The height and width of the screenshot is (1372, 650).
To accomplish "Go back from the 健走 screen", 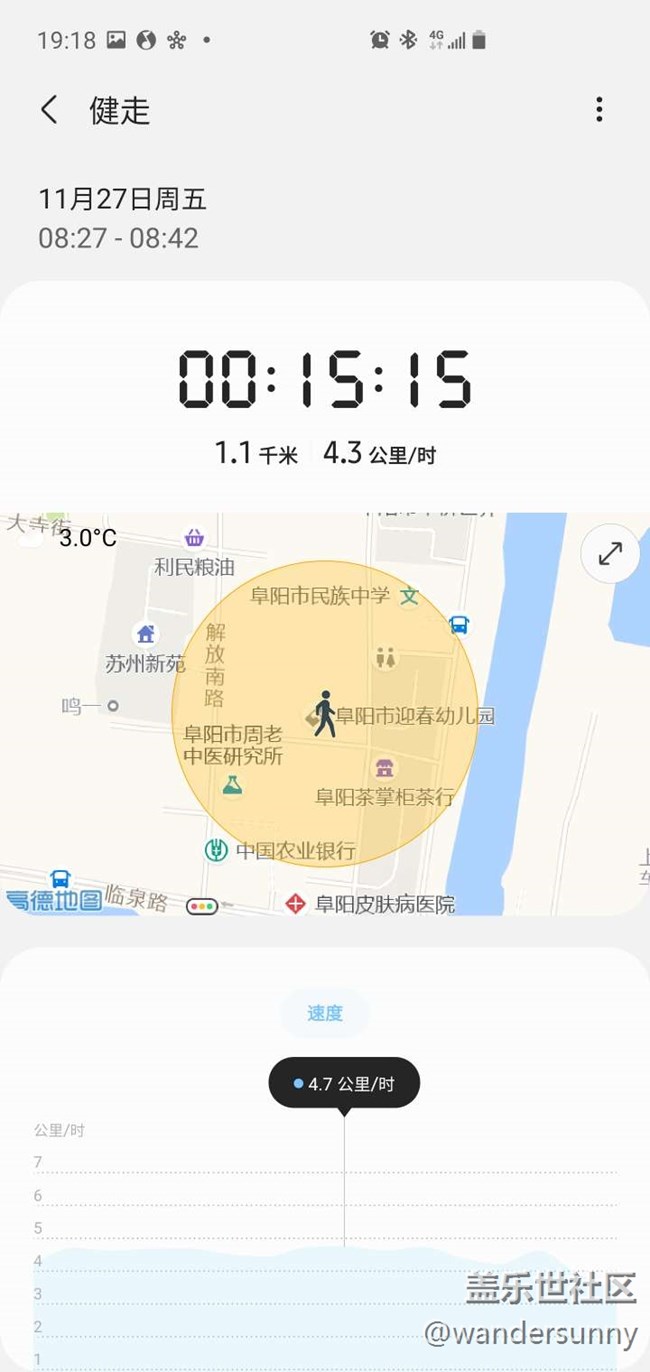I will pos(49,110).
